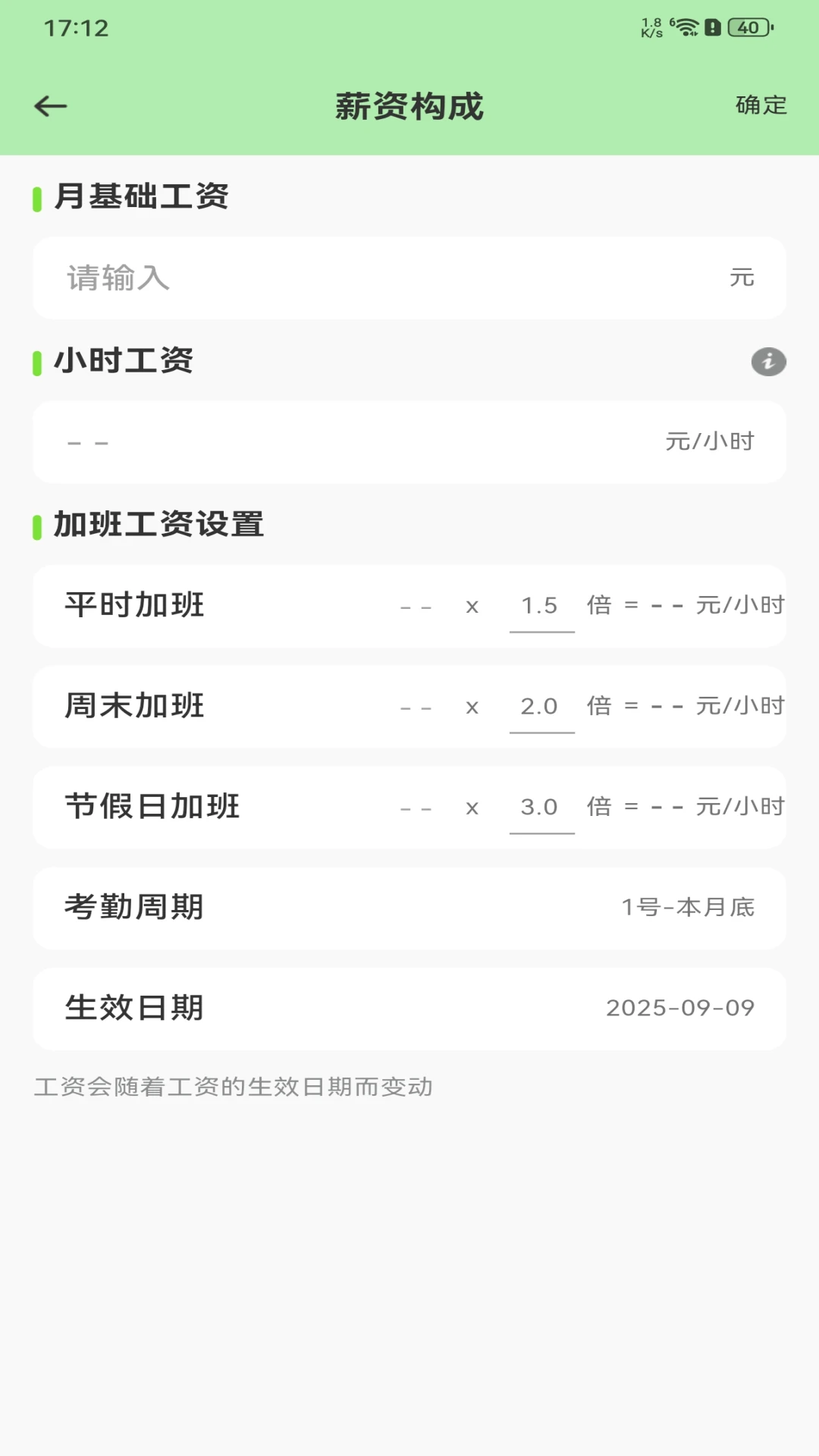Edit the 2.0 multiplier for 周末加班

(541, 706)
